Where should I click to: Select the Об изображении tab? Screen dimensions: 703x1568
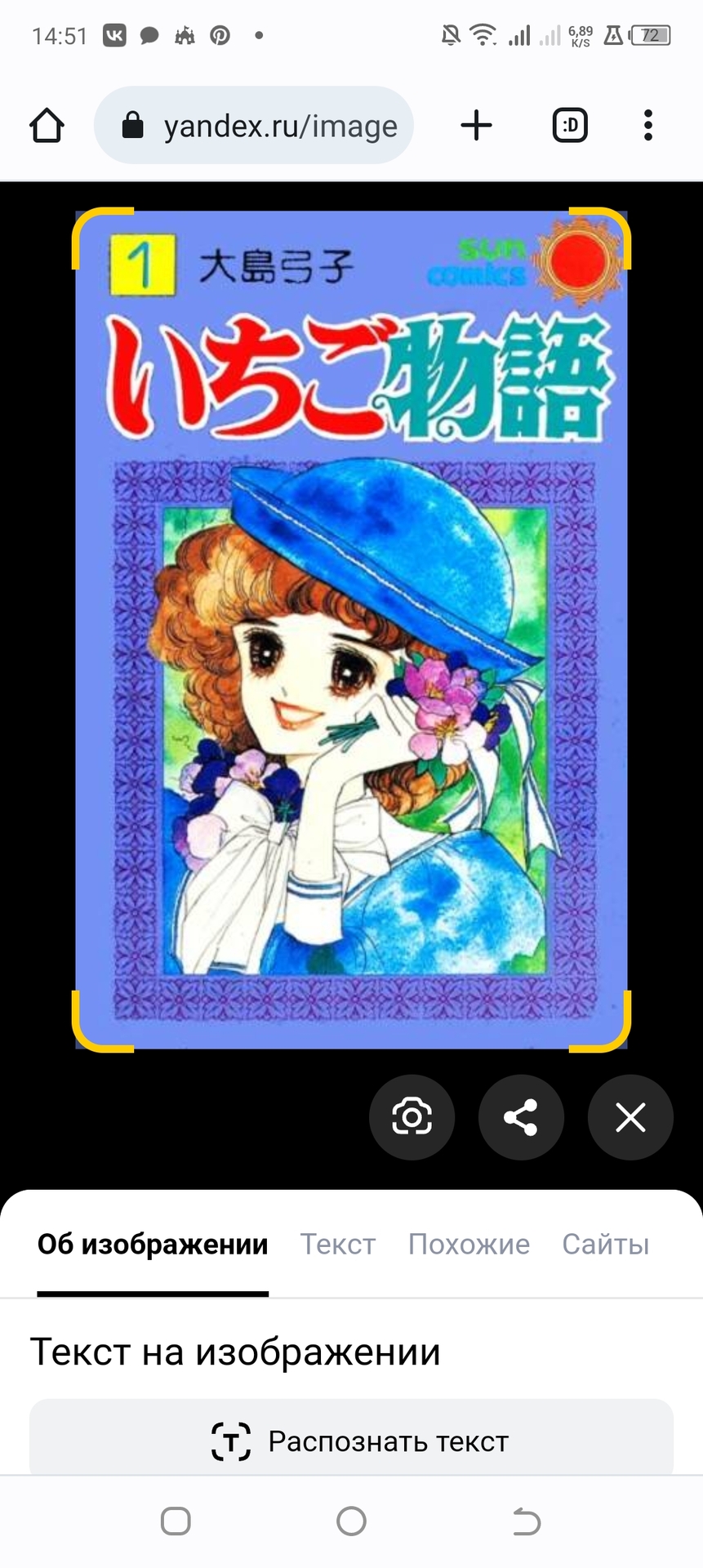pos(153,1244)
